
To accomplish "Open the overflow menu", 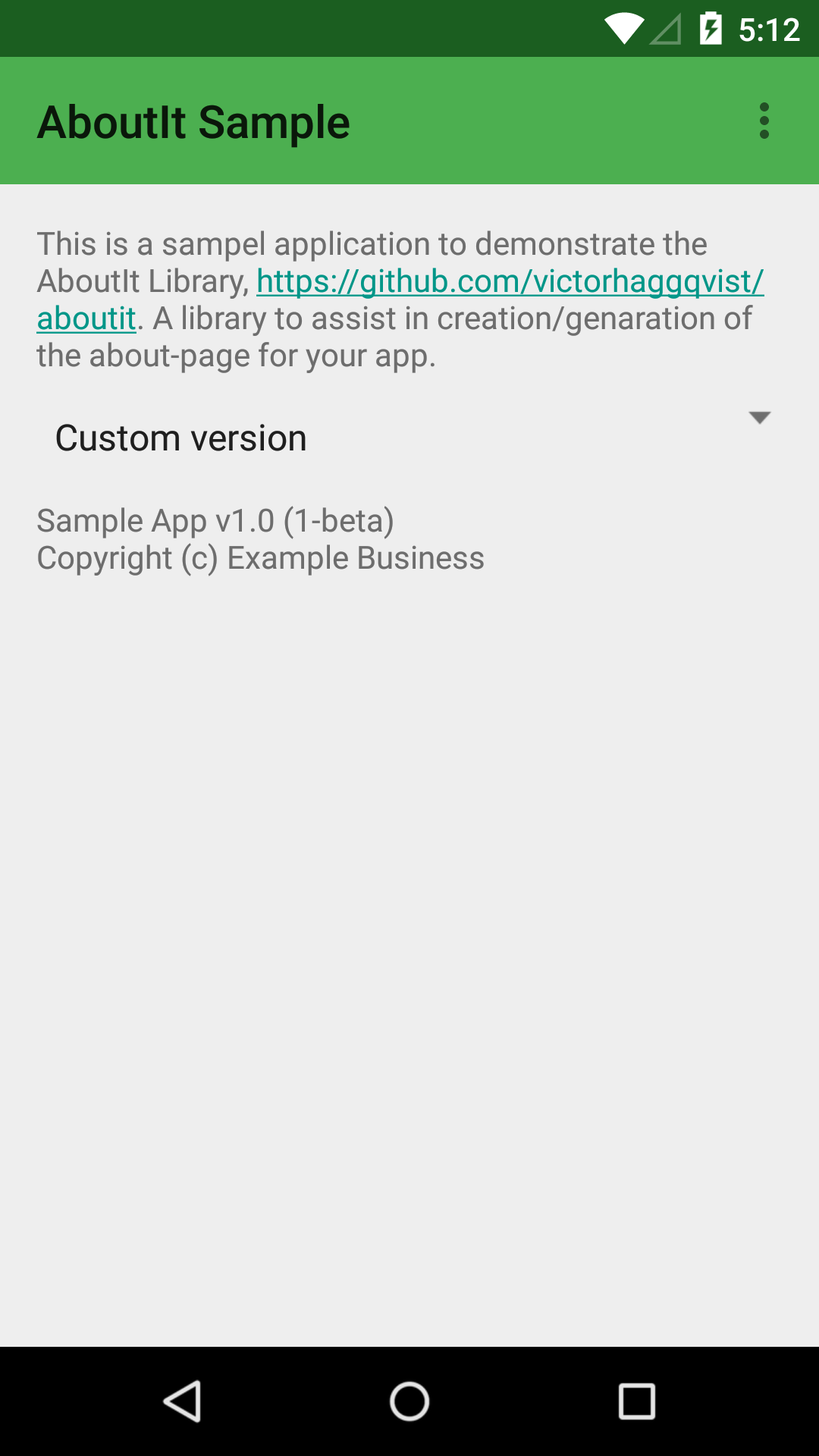I will [764, 121].
